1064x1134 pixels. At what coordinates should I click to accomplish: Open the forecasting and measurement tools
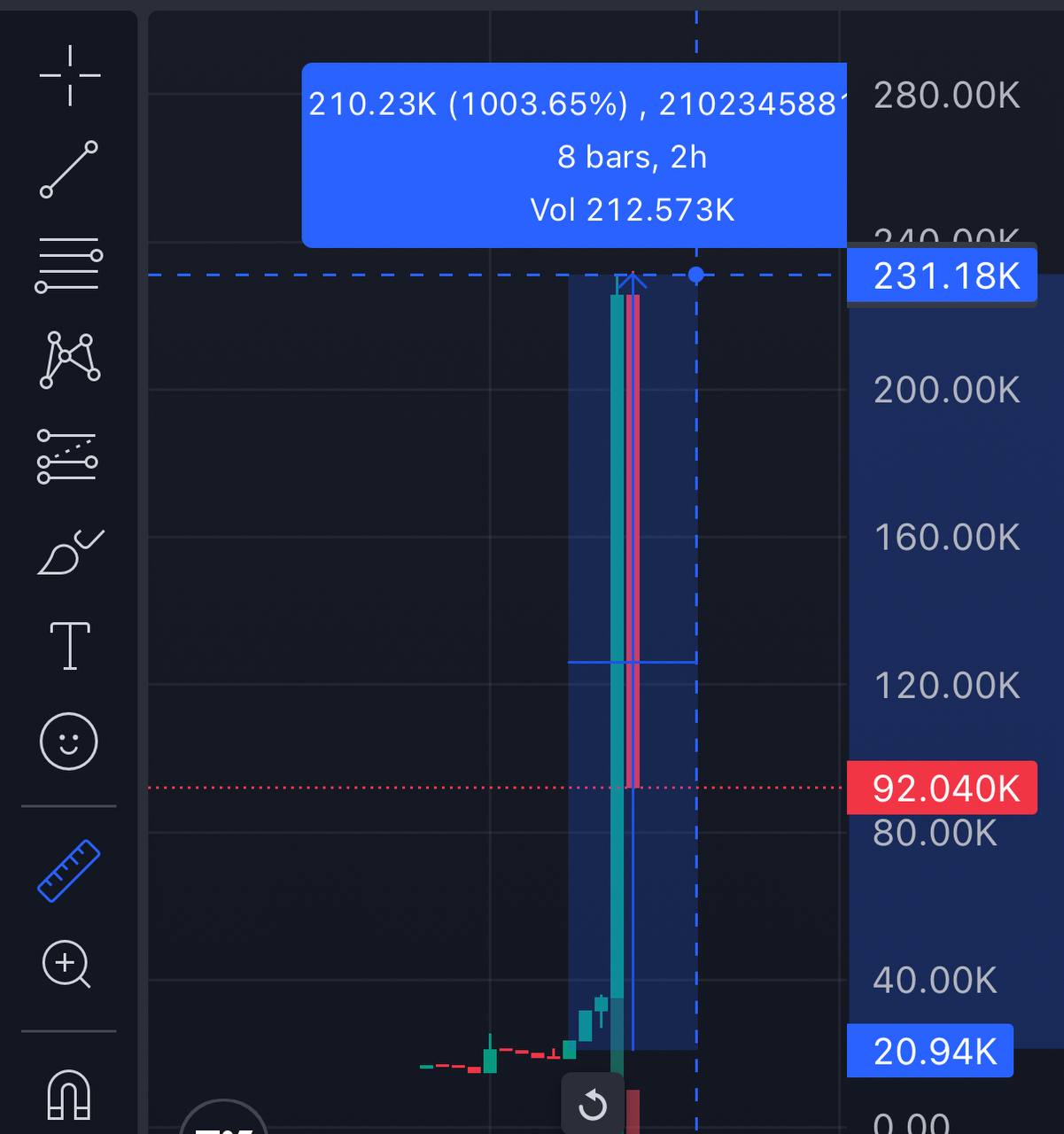point(67,456)
